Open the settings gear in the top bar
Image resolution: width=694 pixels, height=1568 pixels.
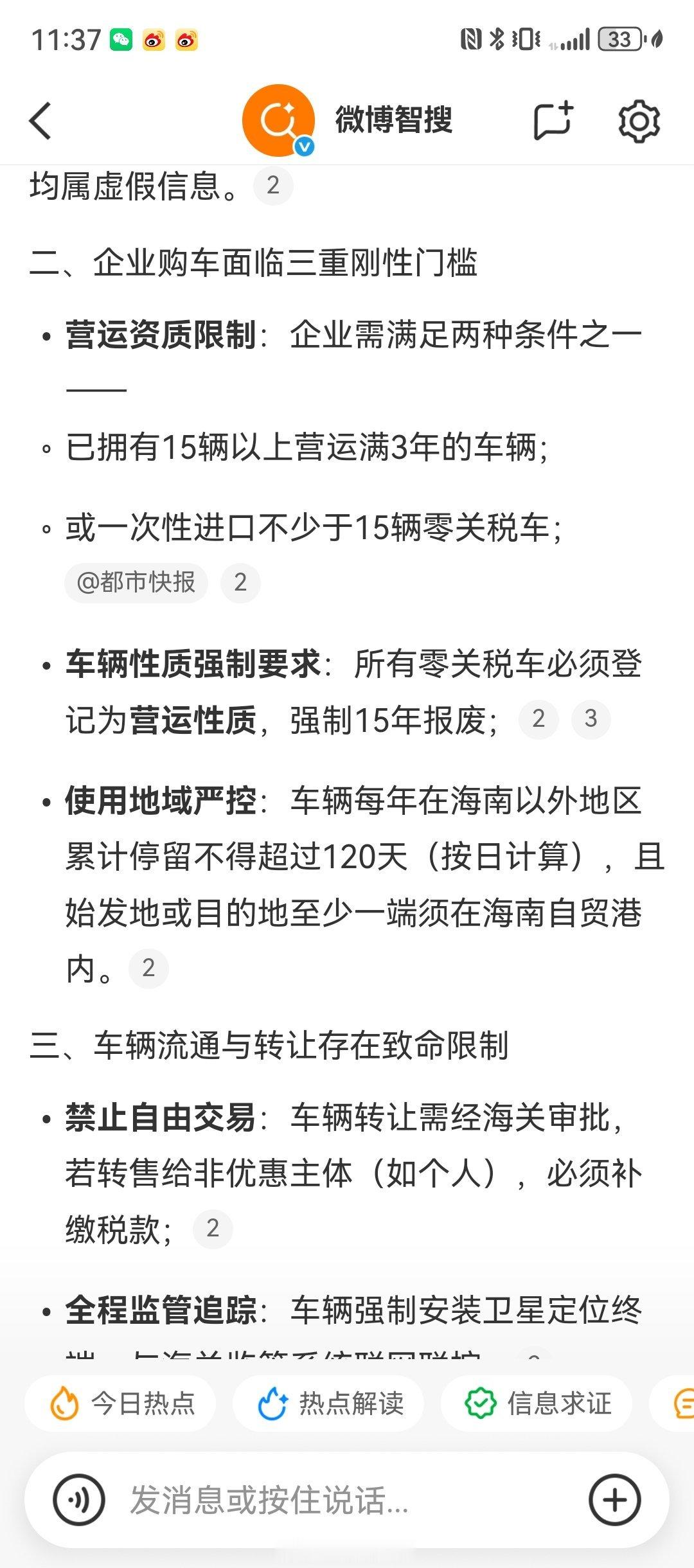pos(639,122)
